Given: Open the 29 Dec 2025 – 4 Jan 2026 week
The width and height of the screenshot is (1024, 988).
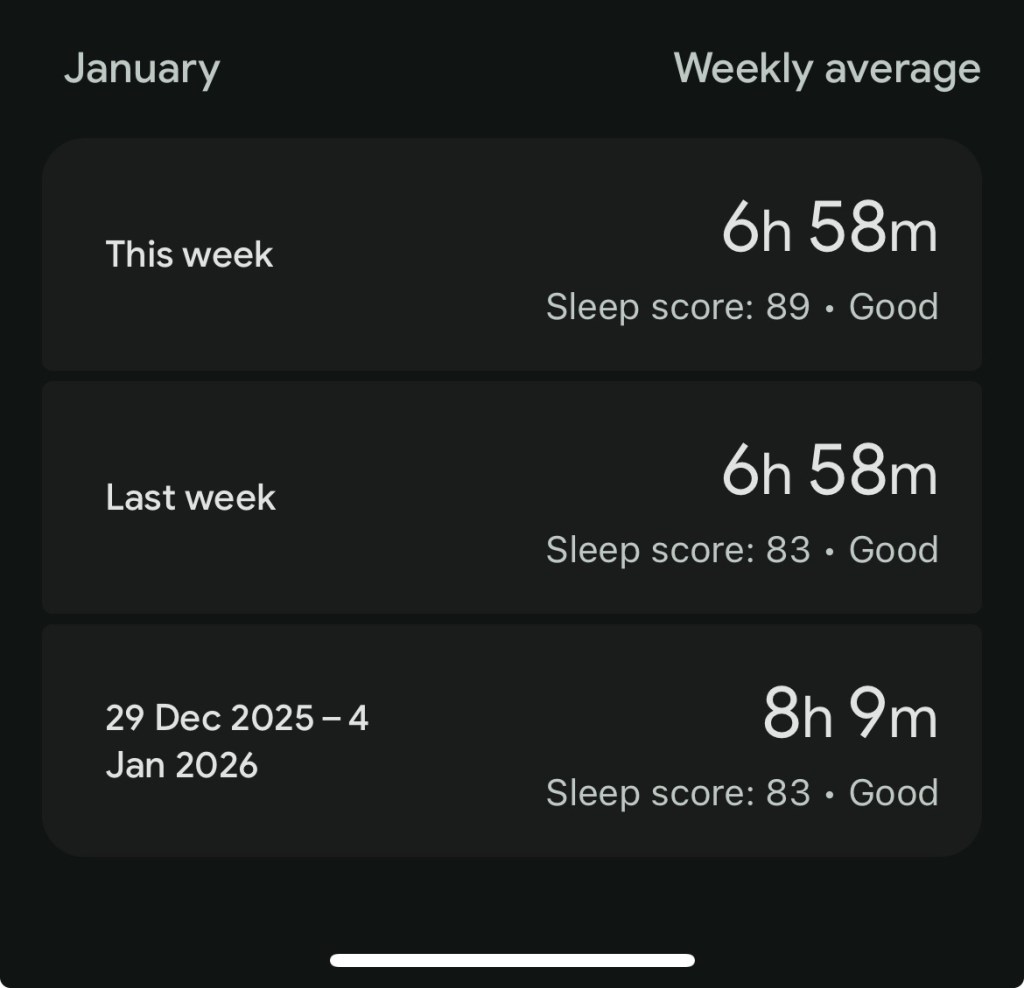Looking at the screenshot, I should click(511, 741).
